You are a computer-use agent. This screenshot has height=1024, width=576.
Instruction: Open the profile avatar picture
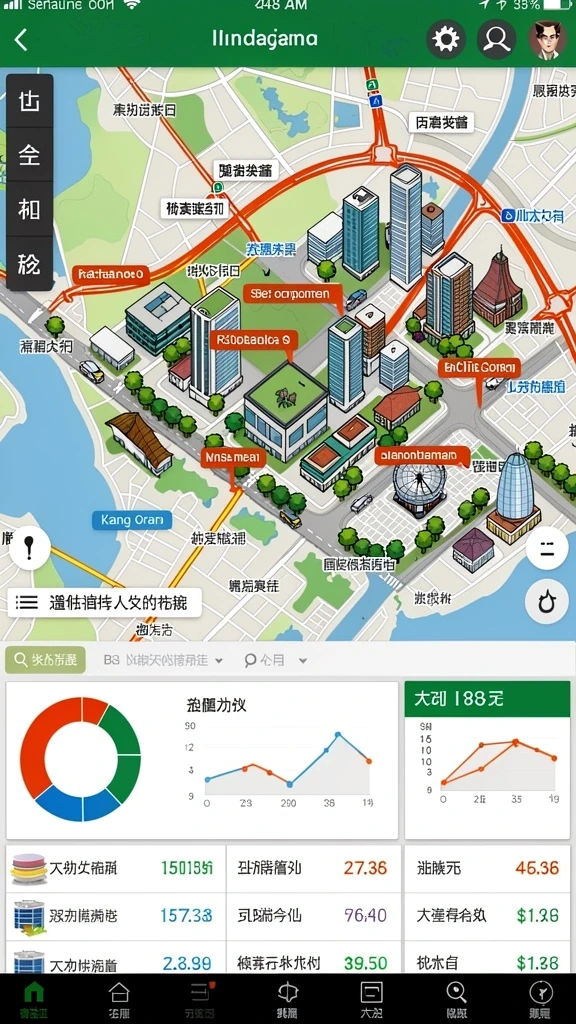(547, 40)
